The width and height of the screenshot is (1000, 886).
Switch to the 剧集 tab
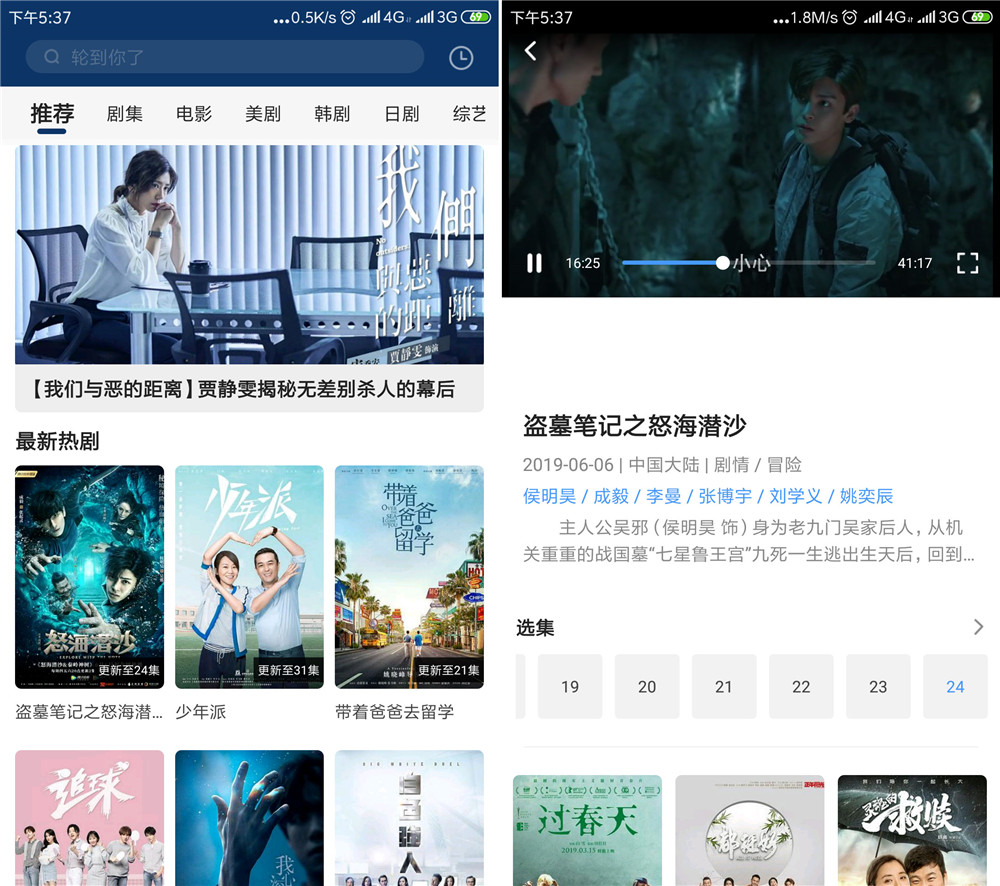tap(125, 114)
